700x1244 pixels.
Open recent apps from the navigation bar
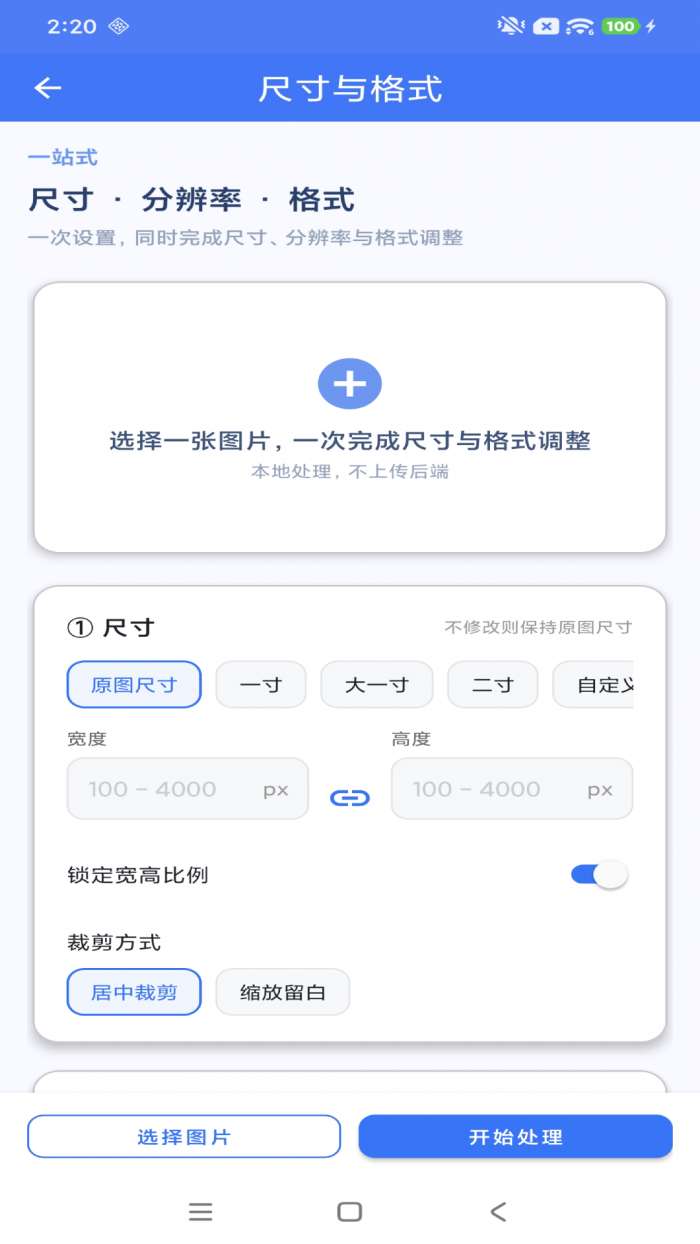pyautogui.click(x=201, y=1212)
